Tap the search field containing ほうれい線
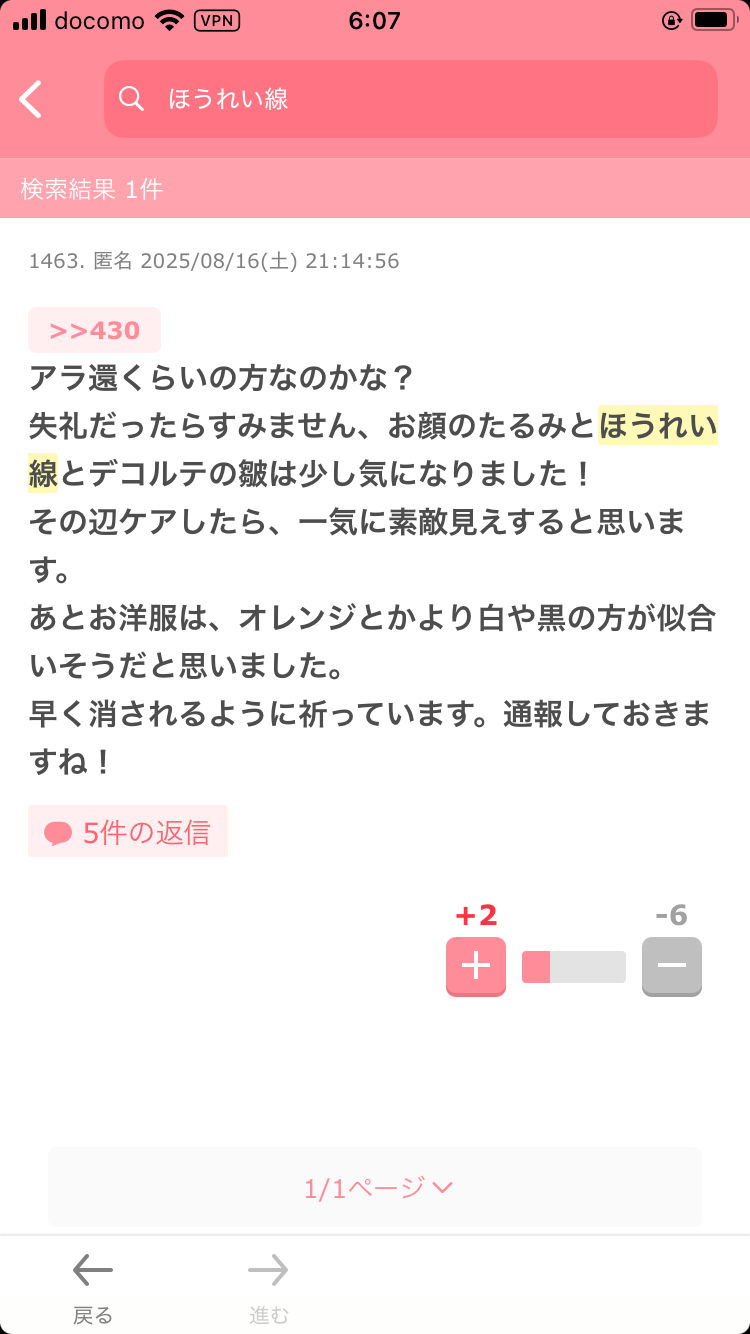 coord(410,99)
